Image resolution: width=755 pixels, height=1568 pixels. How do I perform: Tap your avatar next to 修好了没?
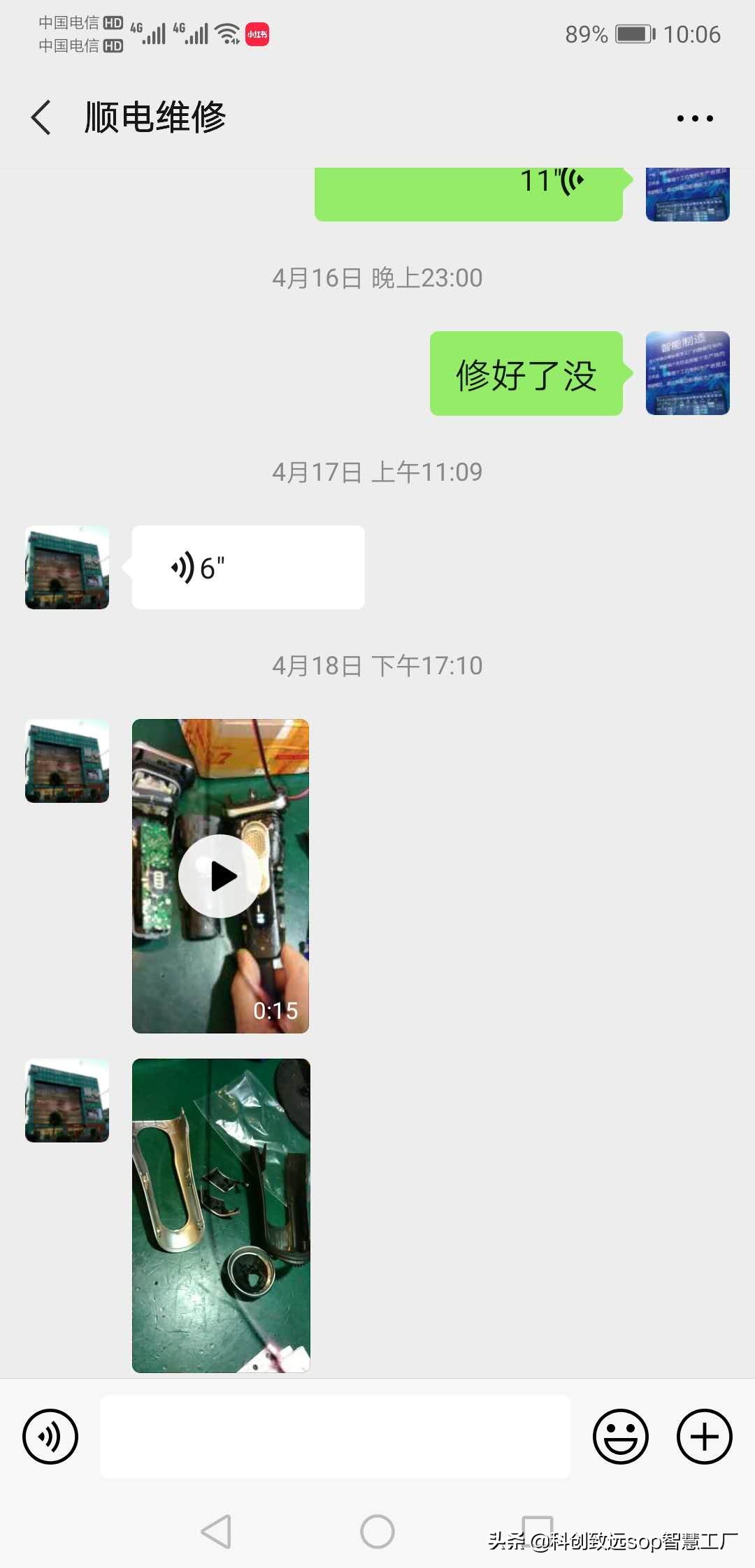pyautogui.click(x=687, y=374)
